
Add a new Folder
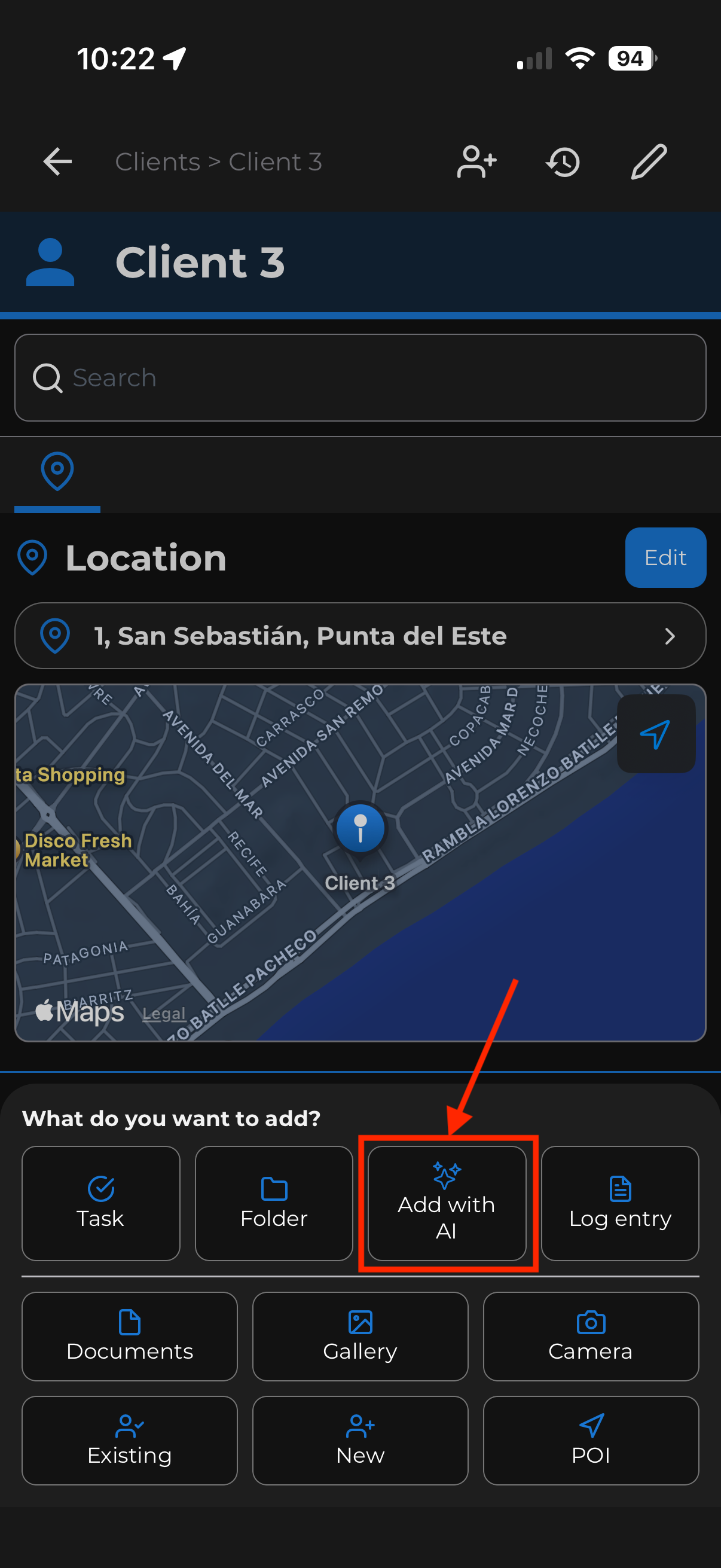274,1203
